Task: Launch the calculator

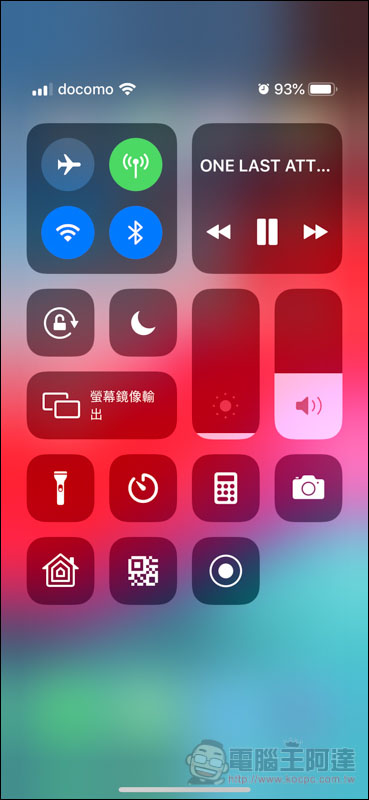Action: coord(226,488)
